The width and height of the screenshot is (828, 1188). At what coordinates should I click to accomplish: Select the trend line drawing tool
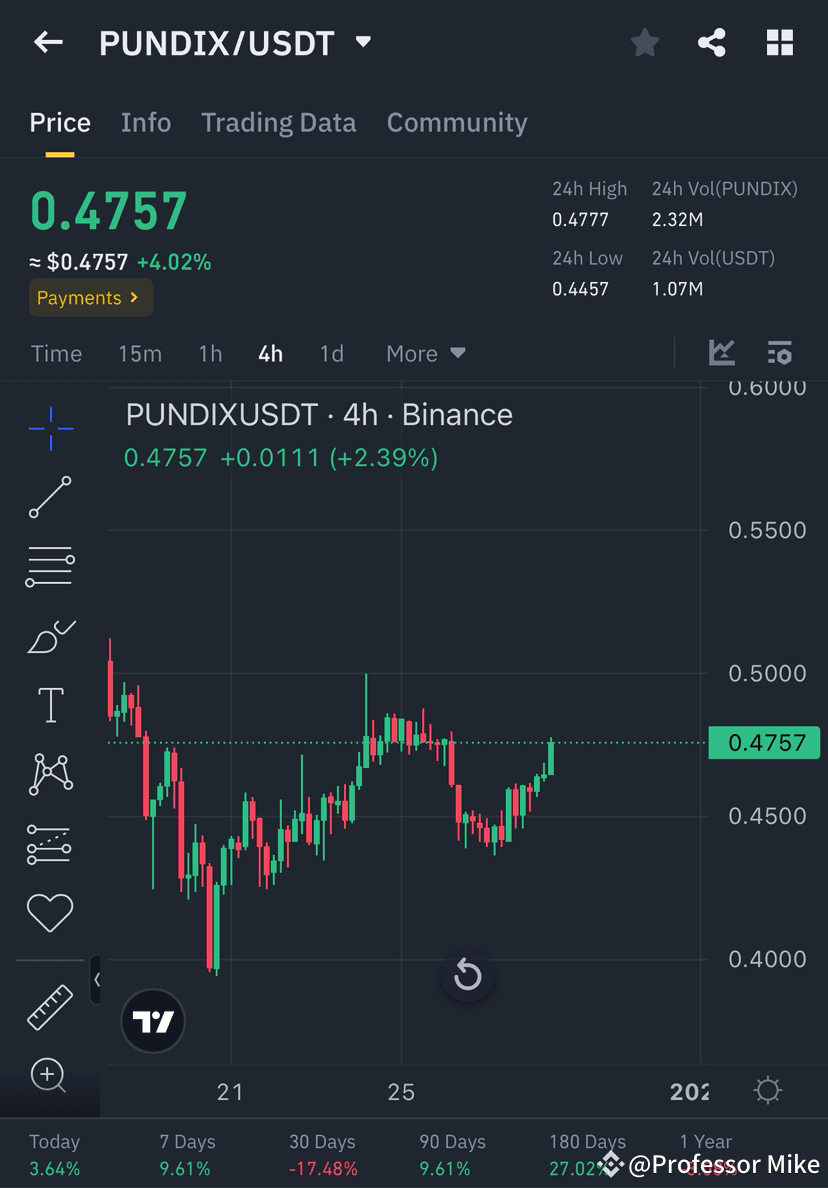pyautogui.click(x=50, y=497)
